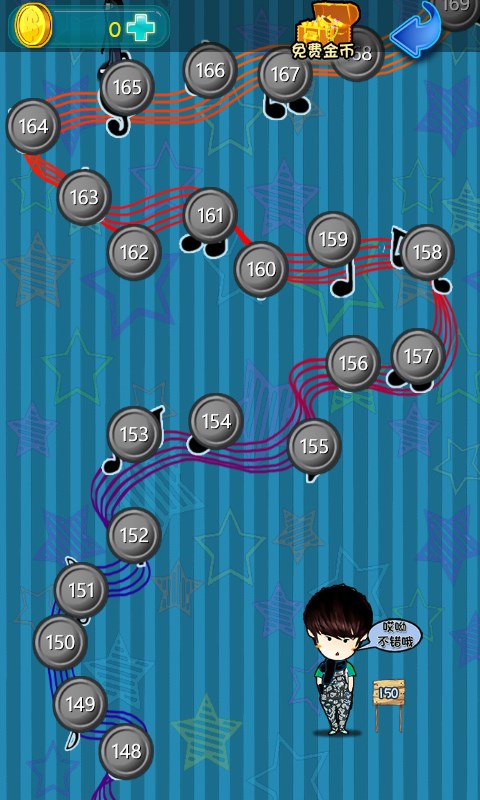Select level 153
The image size is (480, 800).
(x=134, y=434)
